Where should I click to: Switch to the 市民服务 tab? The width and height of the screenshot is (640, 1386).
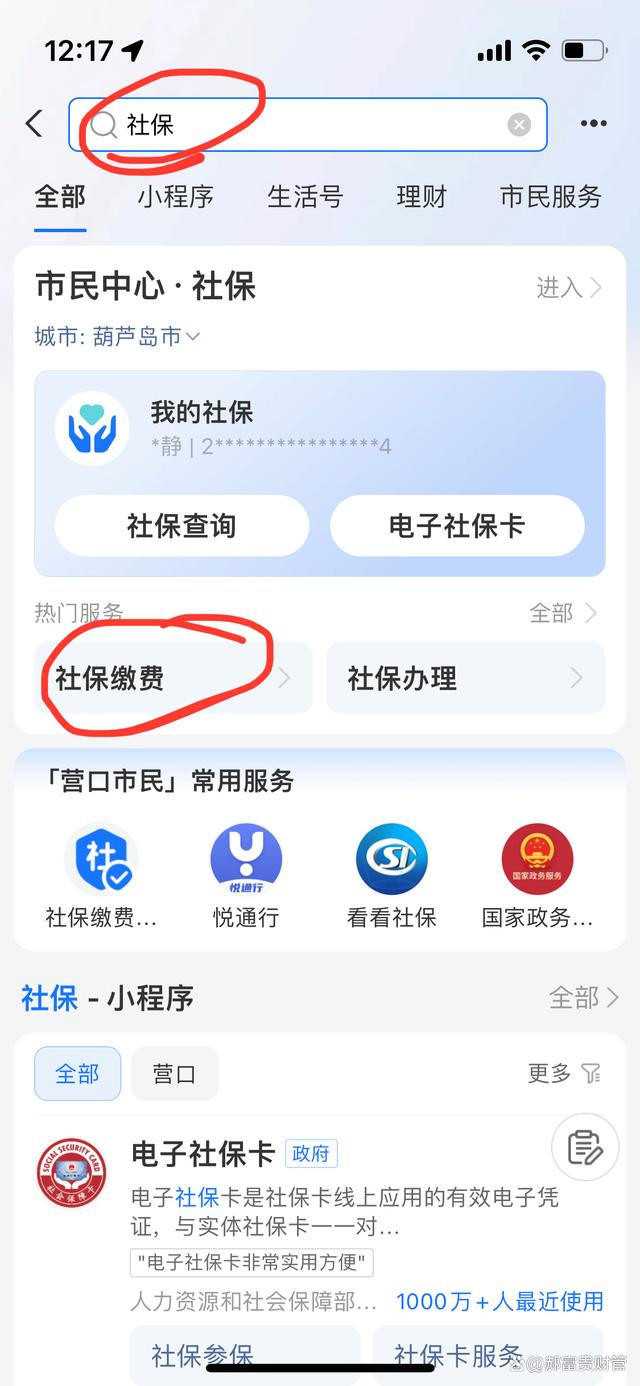[x=550, y=197]
